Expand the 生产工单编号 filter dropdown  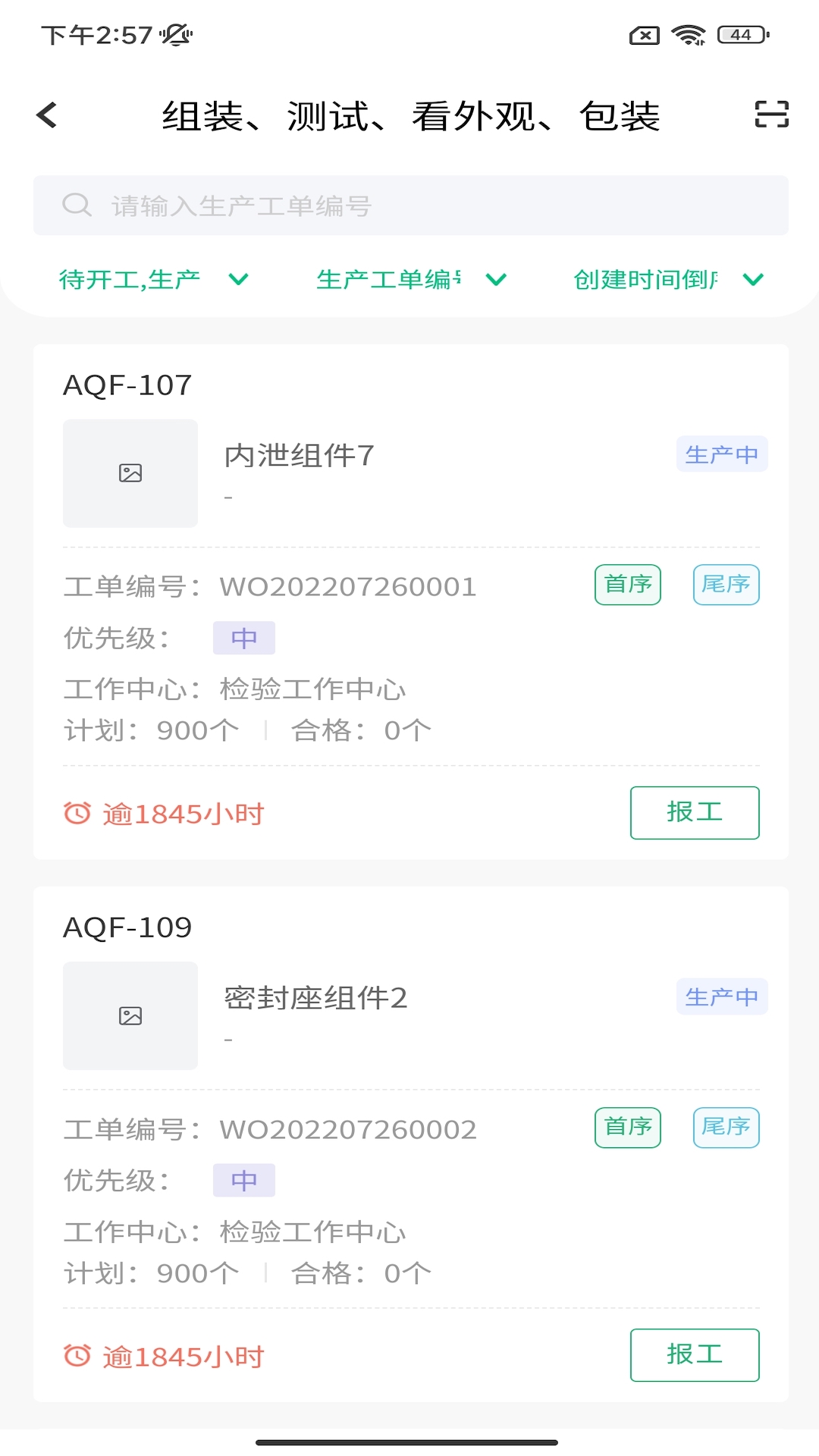411,280
